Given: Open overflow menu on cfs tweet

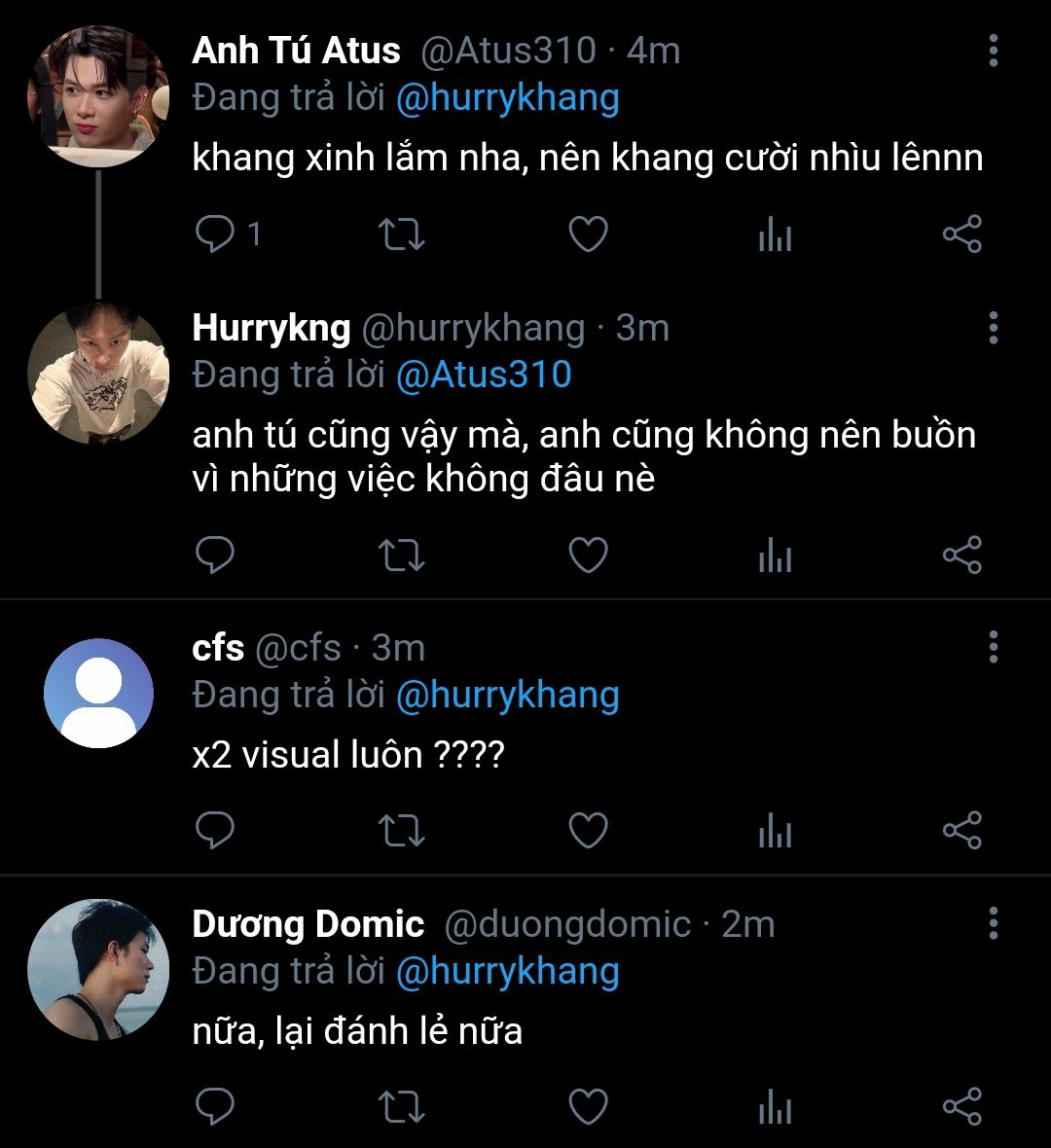Looking at the screenshot, I should click(x=993, y=646).
